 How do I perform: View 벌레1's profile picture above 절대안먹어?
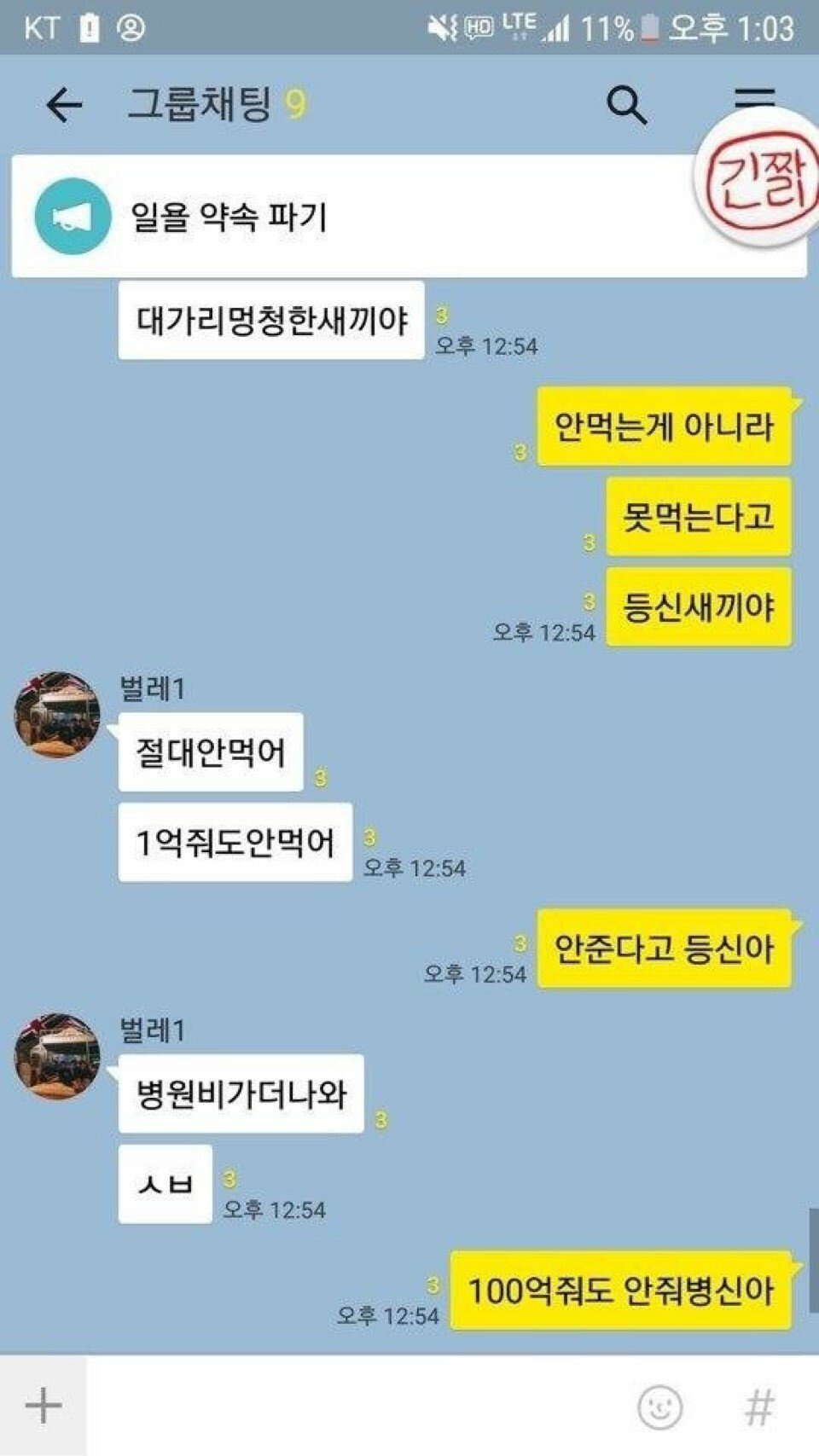[57, 715]
